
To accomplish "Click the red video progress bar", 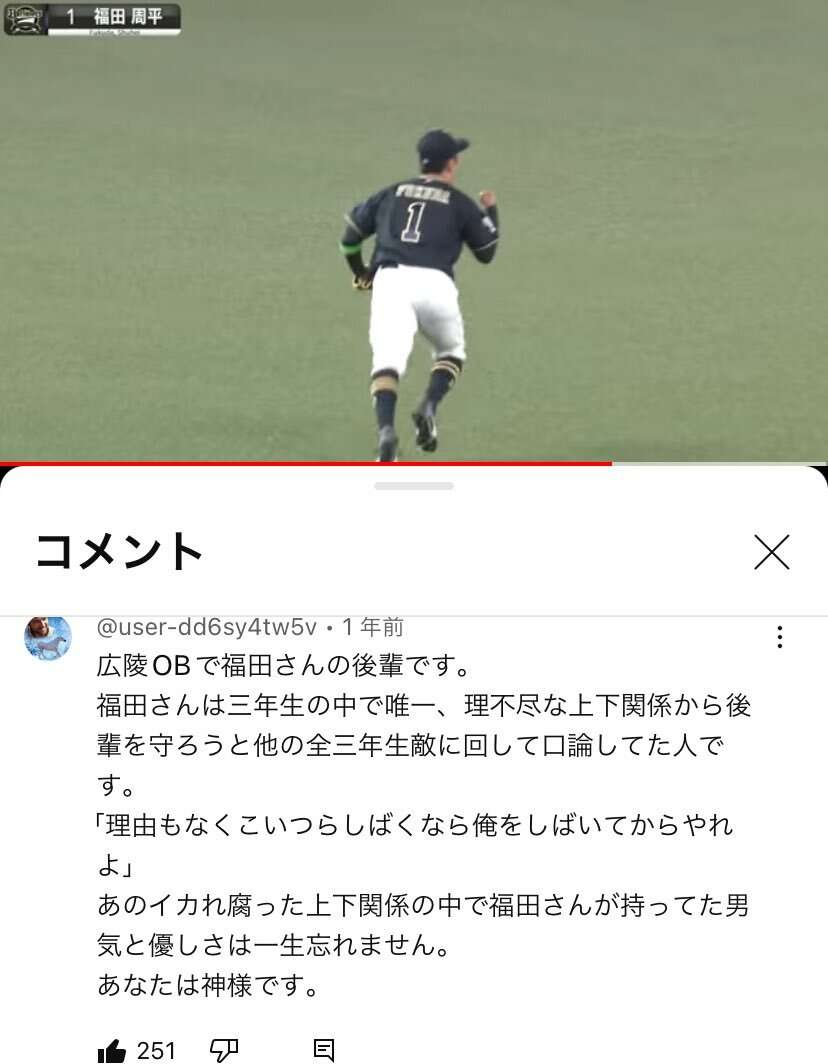I will click(300, 462).
